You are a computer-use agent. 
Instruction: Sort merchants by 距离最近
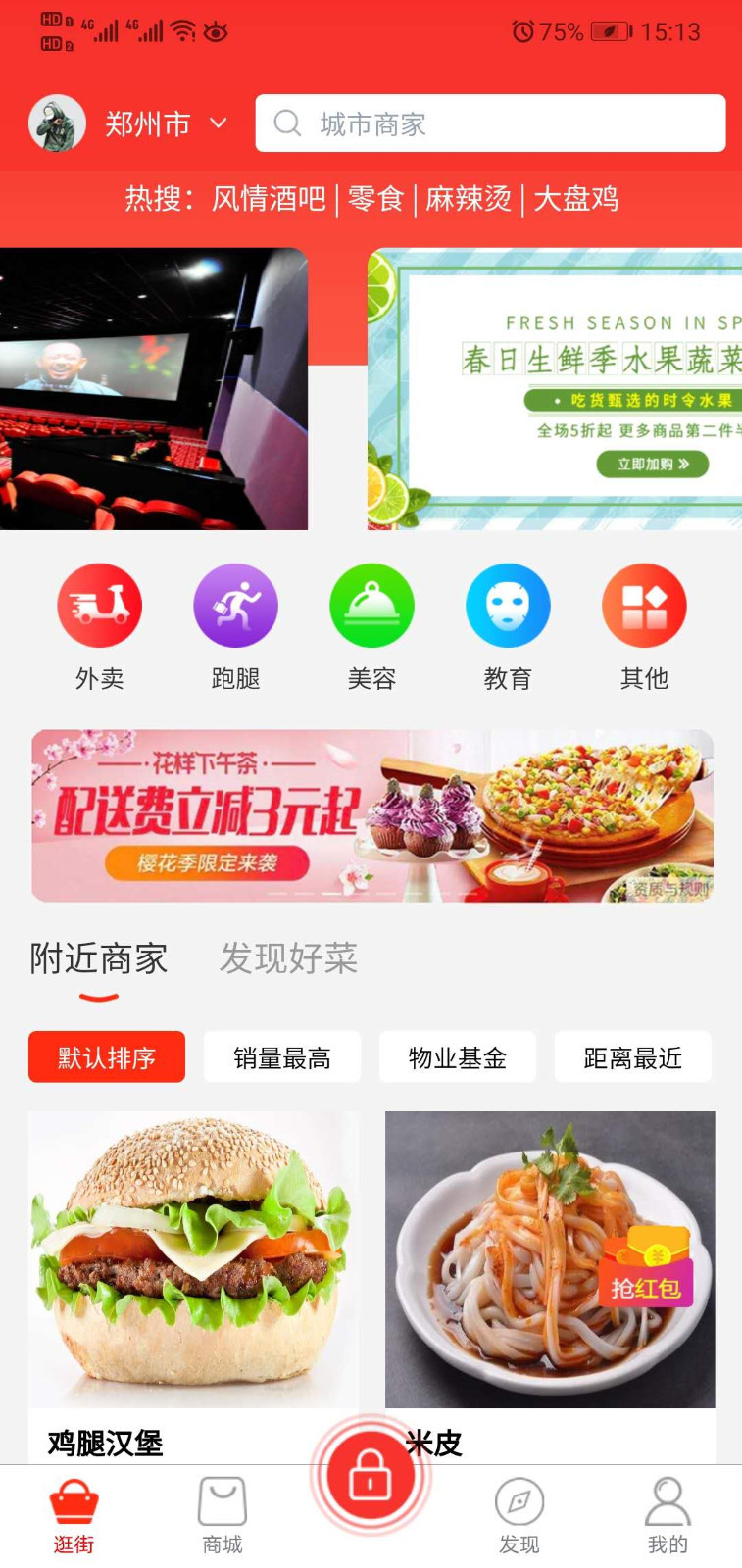pos(632,1057)
